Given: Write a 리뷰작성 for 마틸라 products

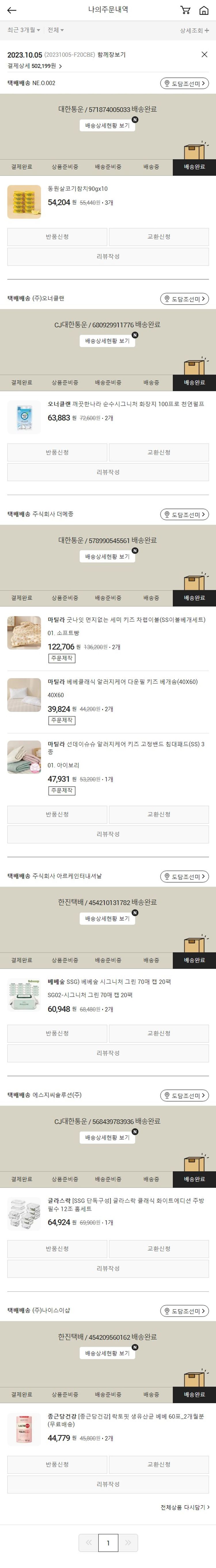Looking at the screenshot, I should pyautogui.click(x=108, y=834).
